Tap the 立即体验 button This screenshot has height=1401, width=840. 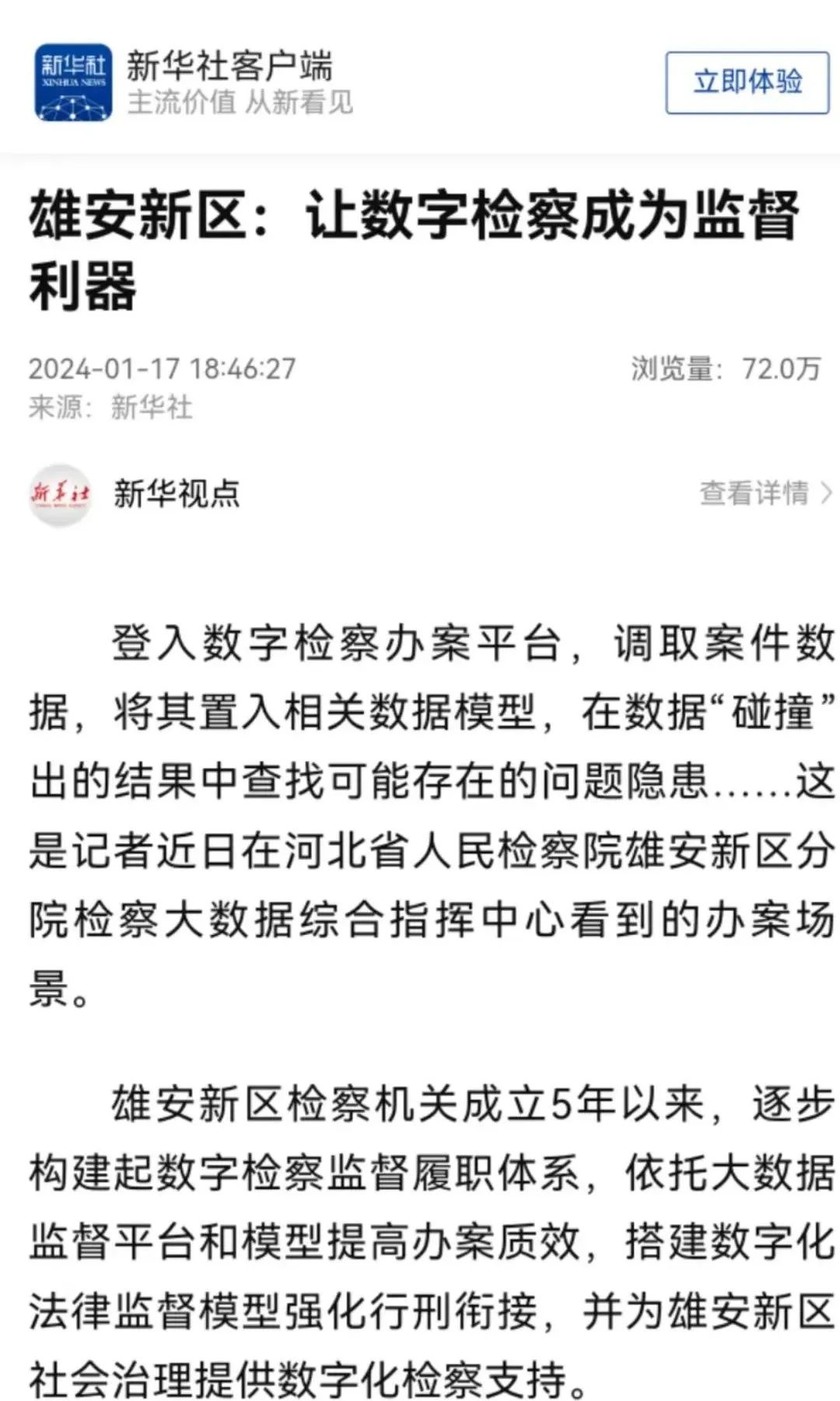pyautogui.click(x=747, y=82)
